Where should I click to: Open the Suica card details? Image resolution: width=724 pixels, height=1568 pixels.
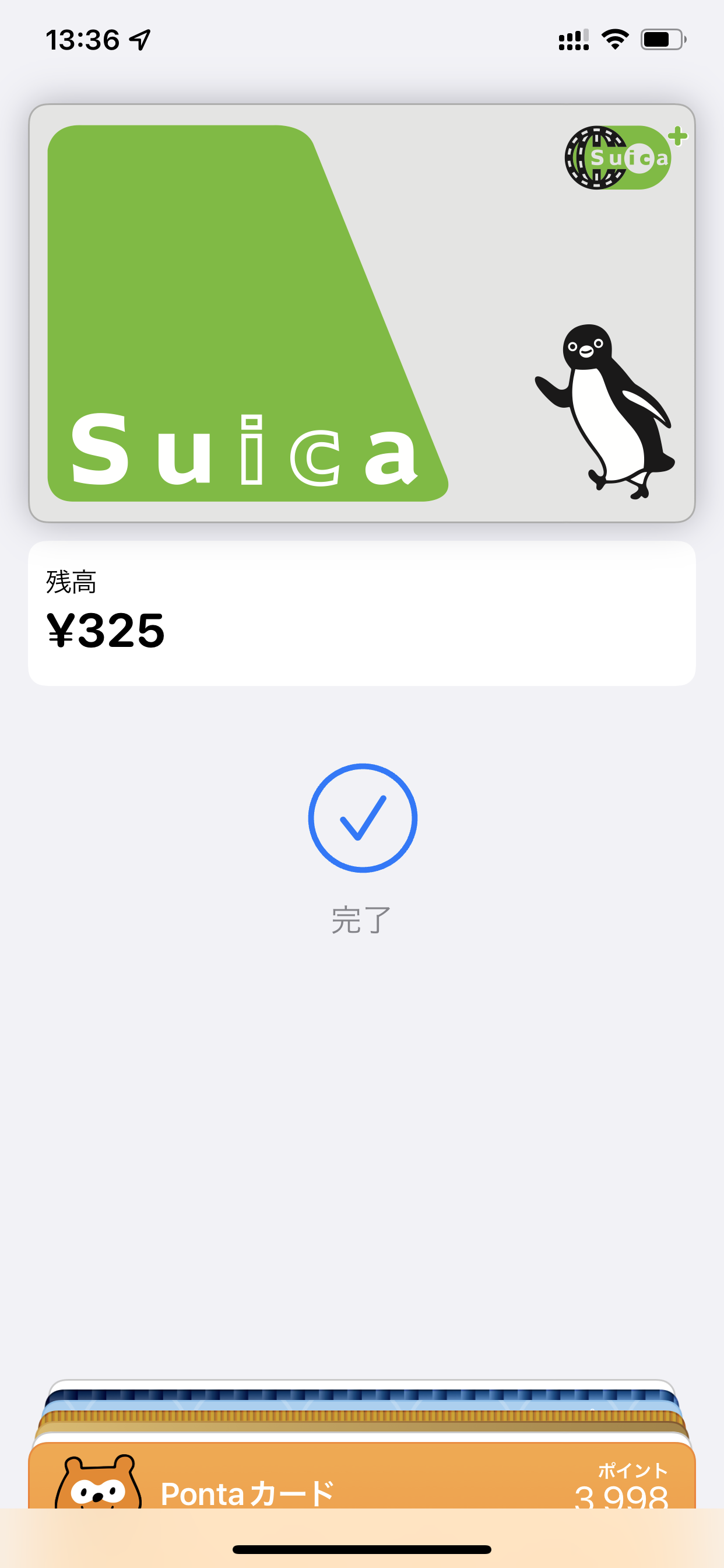(361, 313)
